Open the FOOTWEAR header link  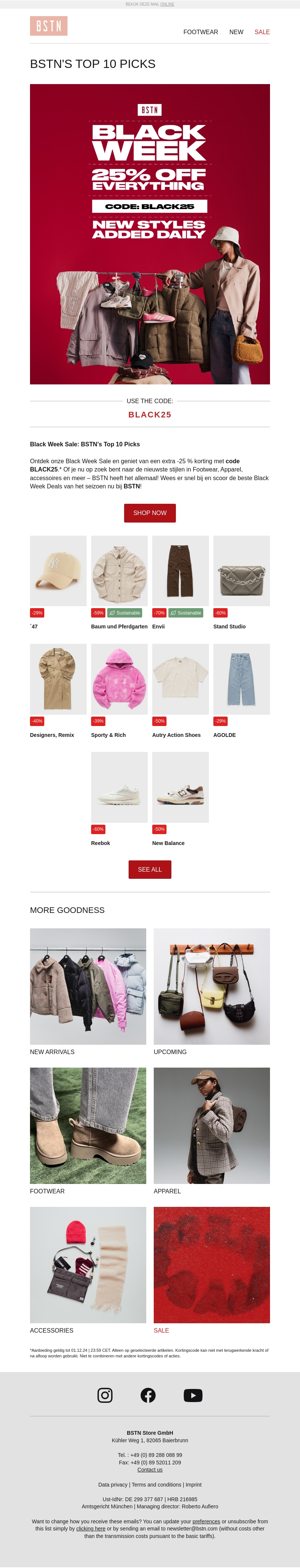[200, 32]
